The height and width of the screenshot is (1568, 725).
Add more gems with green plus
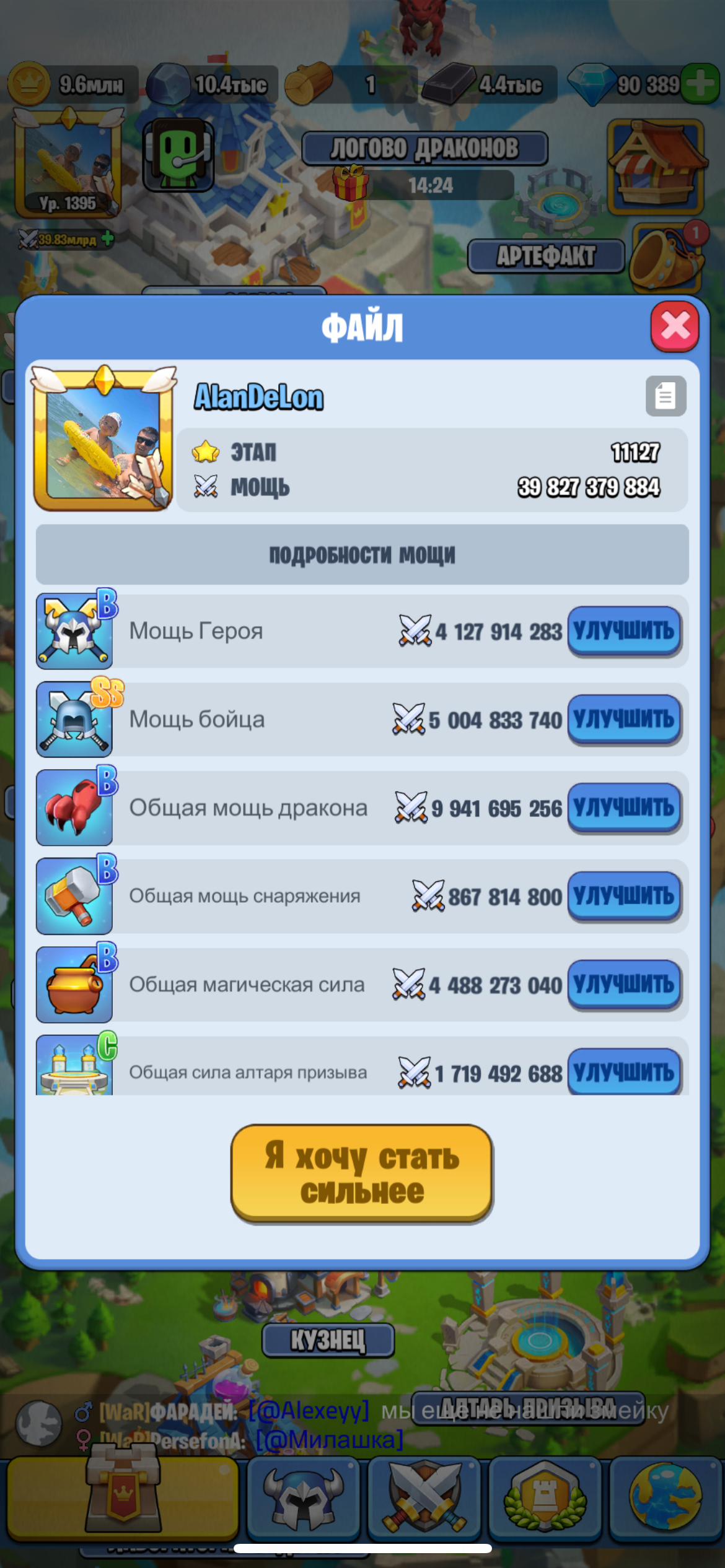click(x=701, y=84)
